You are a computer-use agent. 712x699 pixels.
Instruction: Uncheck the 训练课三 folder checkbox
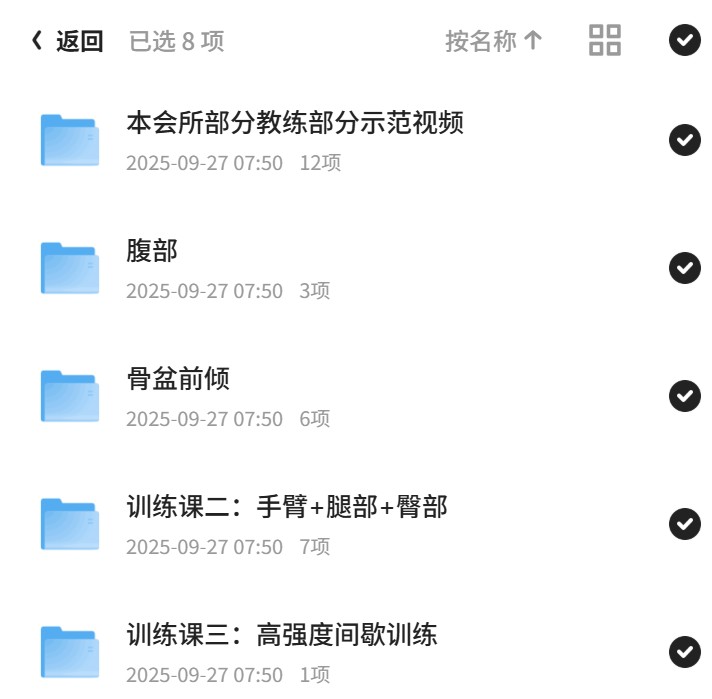point(684,652)
